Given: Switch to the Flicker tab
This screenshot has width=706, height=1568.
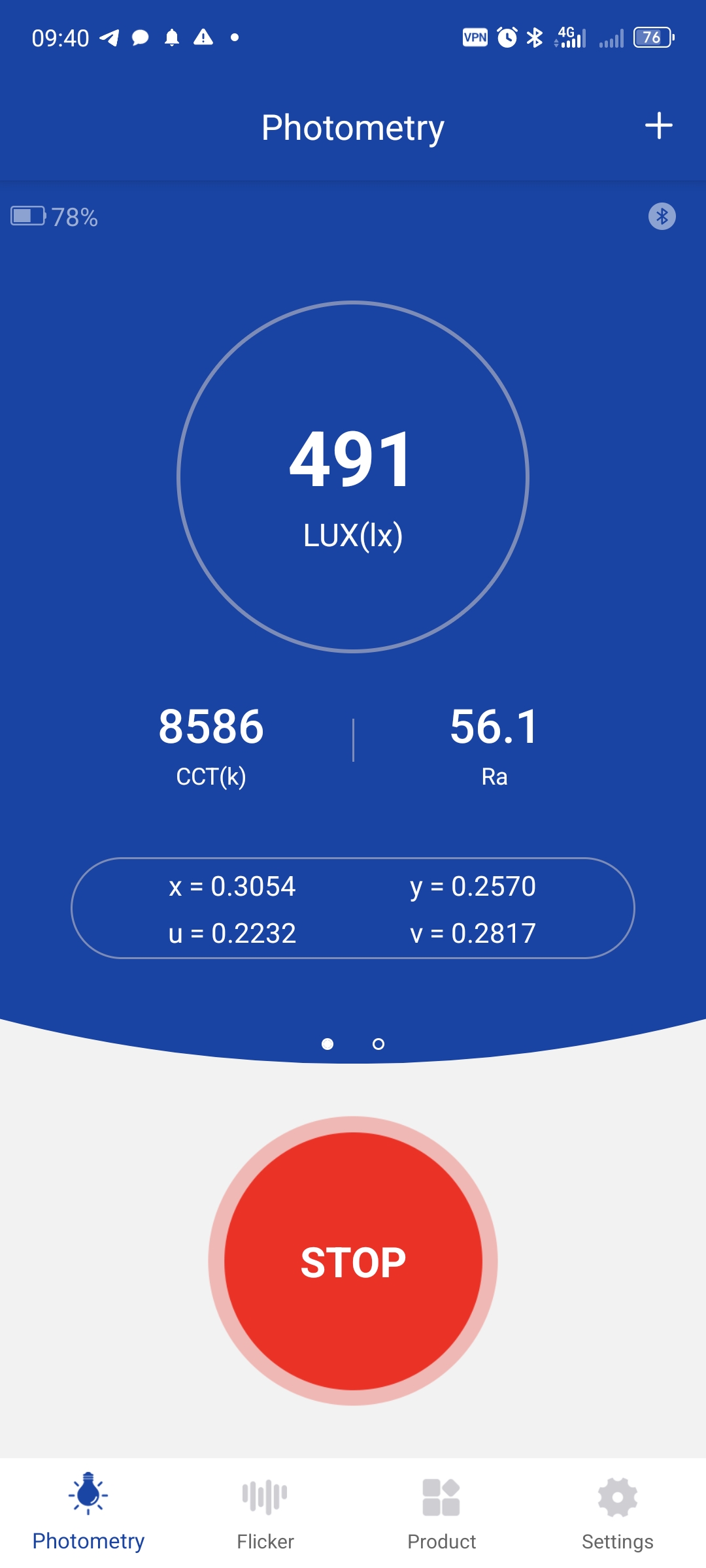Looking at the screenshot, I should point(265,1512).
